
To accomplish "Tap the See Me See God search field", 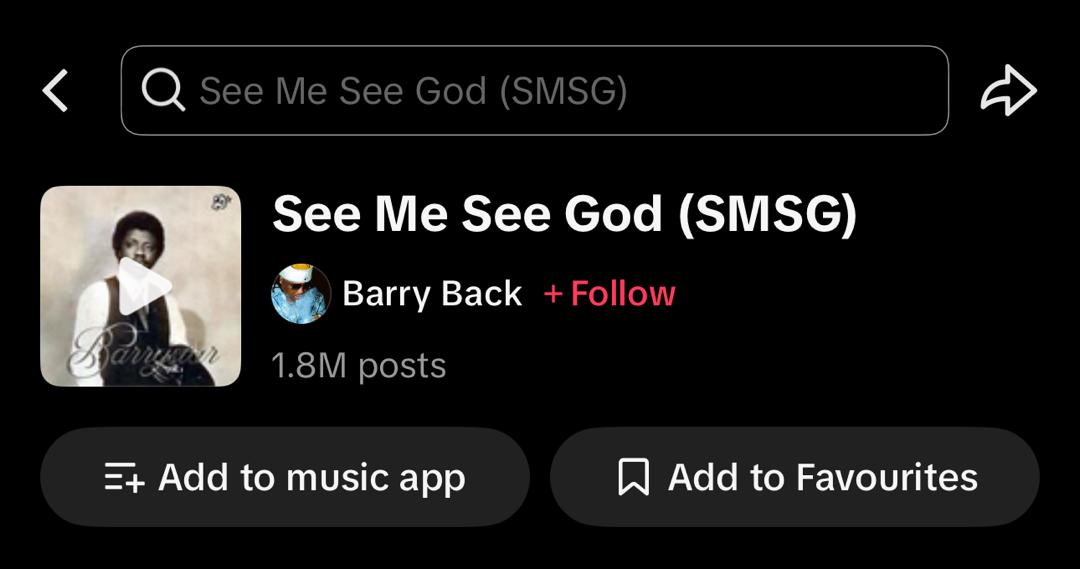I will point(534,91).
